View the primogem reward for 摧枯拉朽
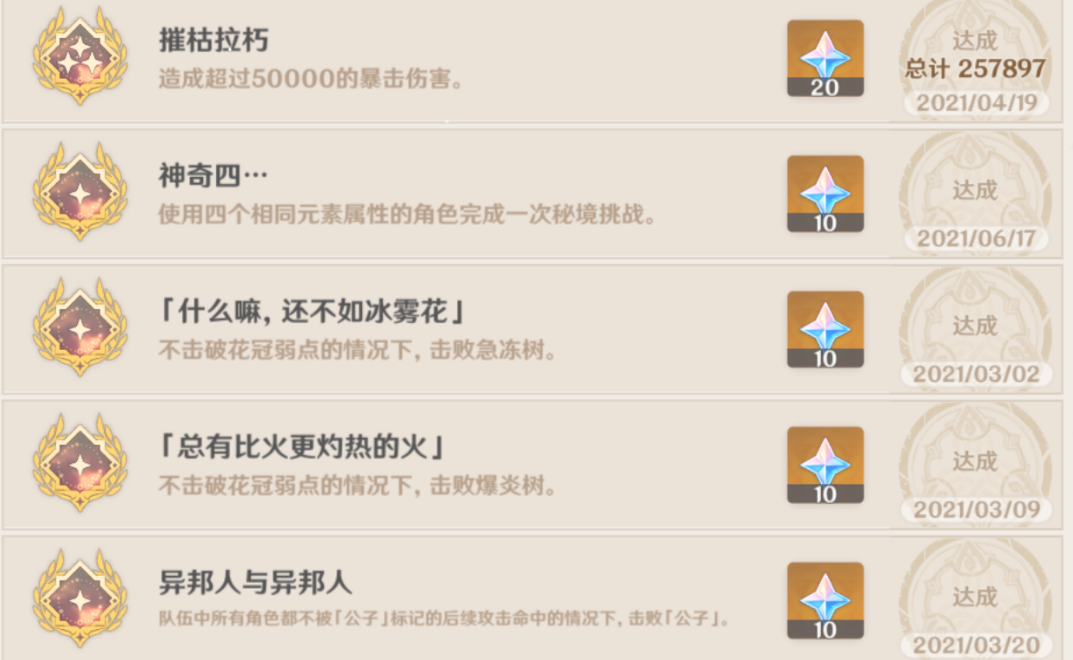The image size is (1073, 660). [825, 58]
